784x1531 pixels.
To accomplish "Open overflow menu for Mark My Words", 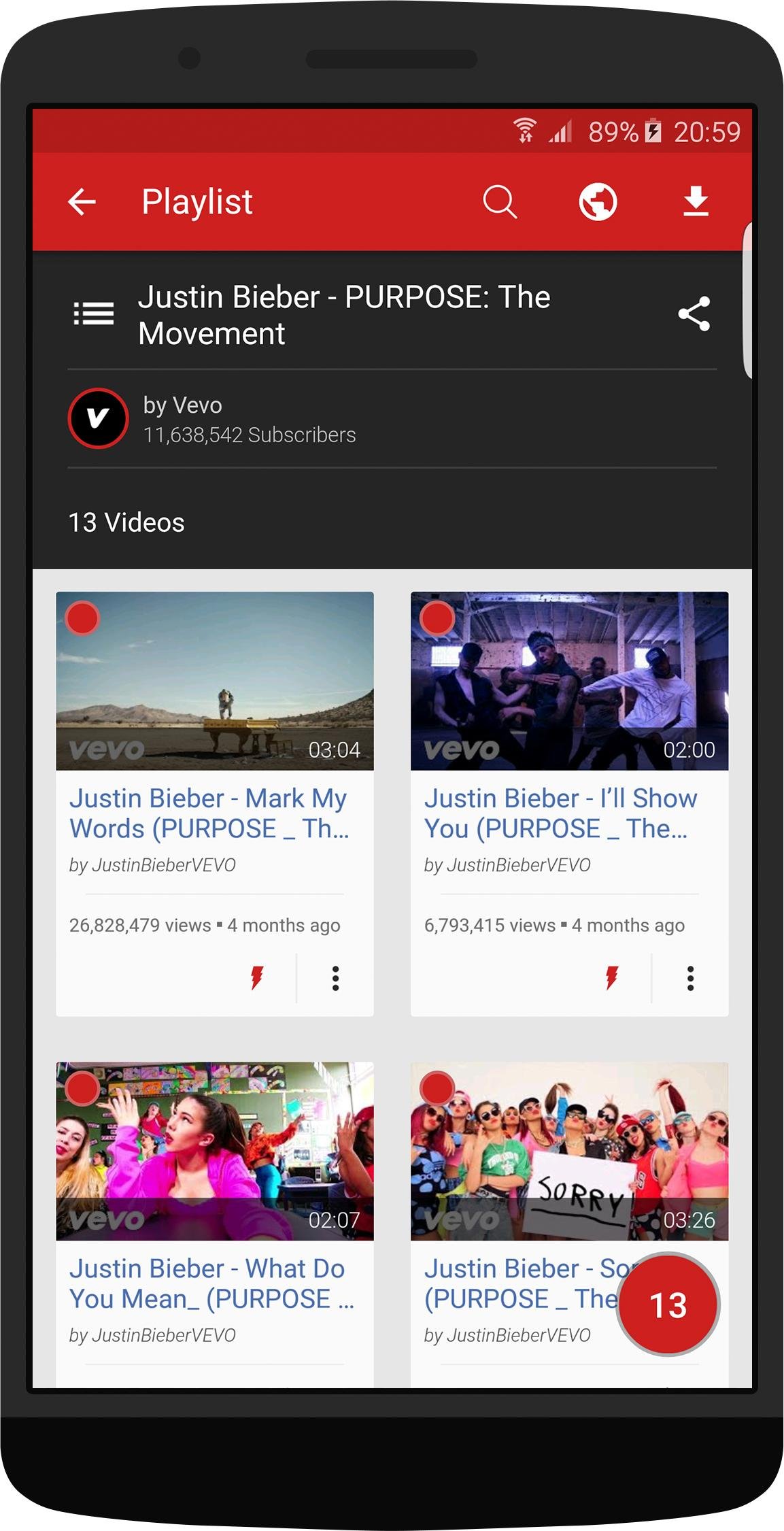I will [x=335, y=978].
